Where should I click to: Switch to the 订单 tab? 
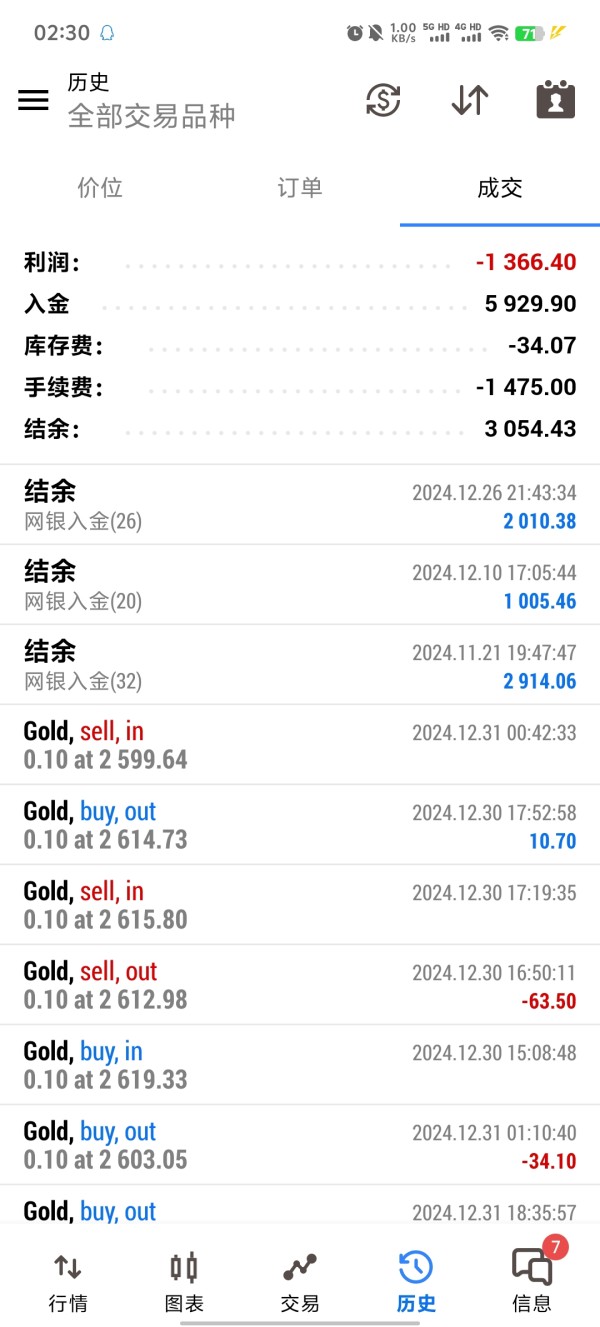[x=300, y=188]
